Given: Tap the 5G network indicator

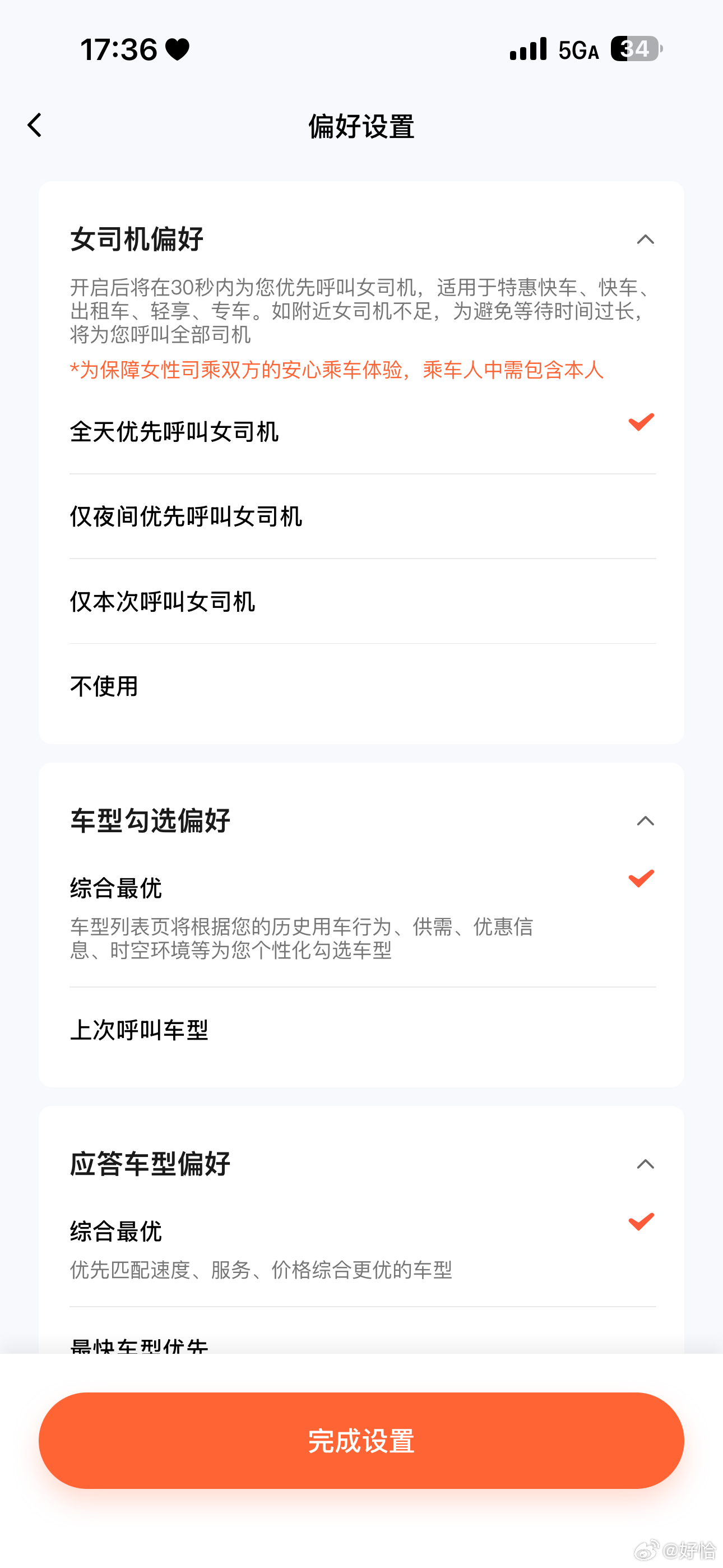Looking at the screenshot, I should (x=577, y=50).
